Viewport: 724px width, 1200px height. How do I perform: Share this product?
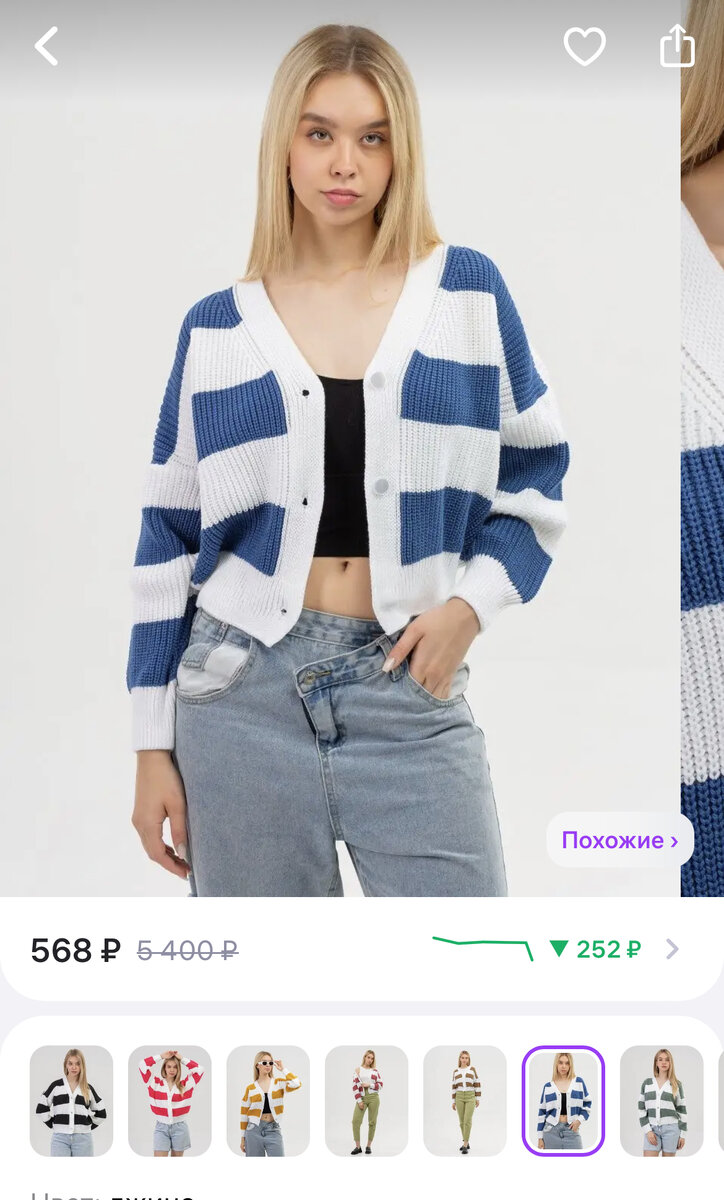677,45
